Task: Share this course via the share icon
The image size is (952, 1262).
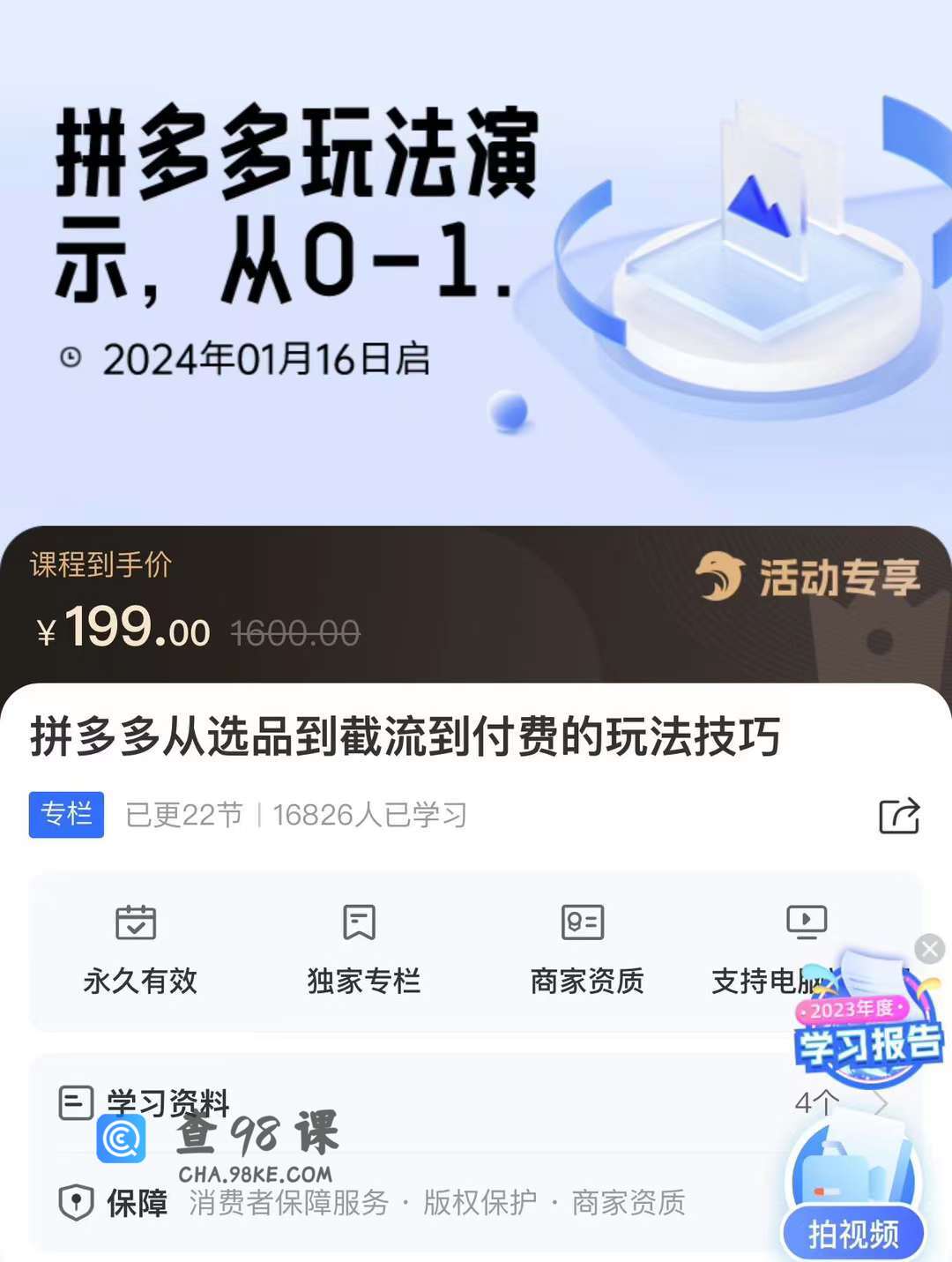Action: [899, 816]
